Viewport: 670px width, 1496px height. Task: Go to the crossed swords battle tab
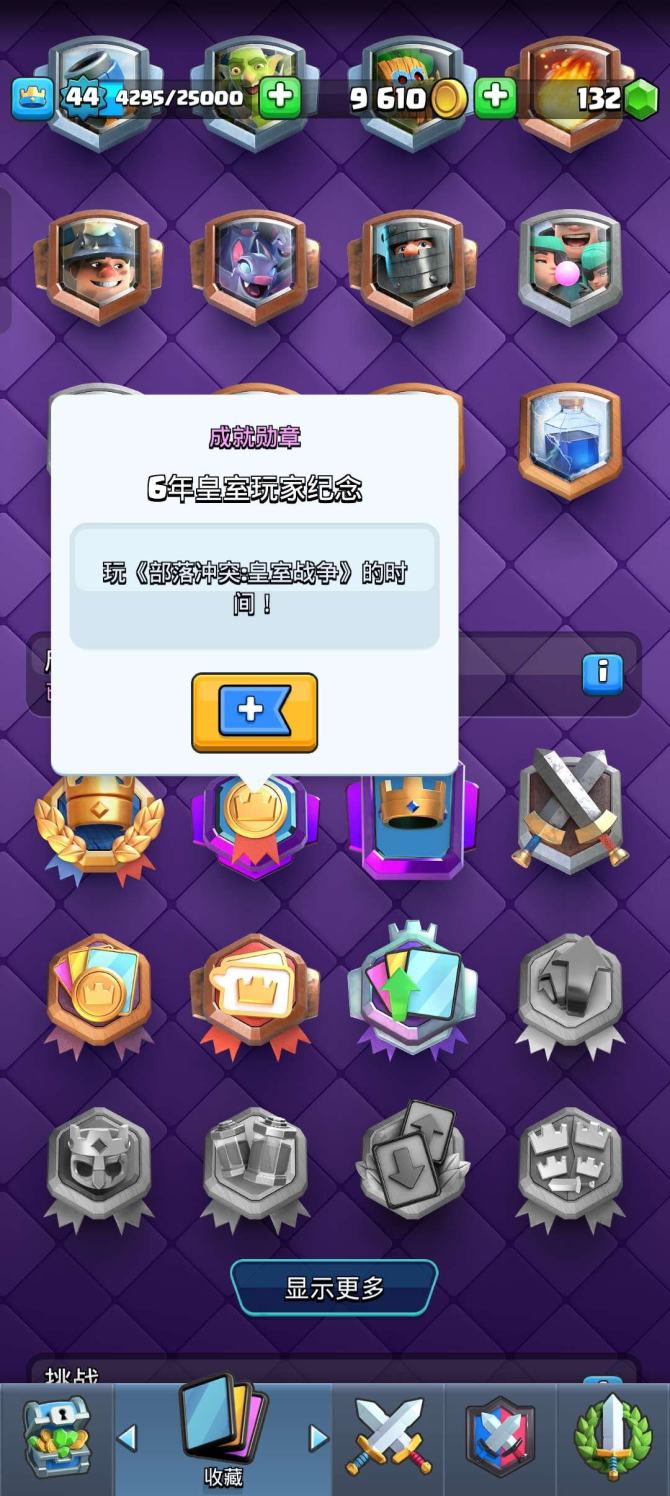[x=389, y=1438]
